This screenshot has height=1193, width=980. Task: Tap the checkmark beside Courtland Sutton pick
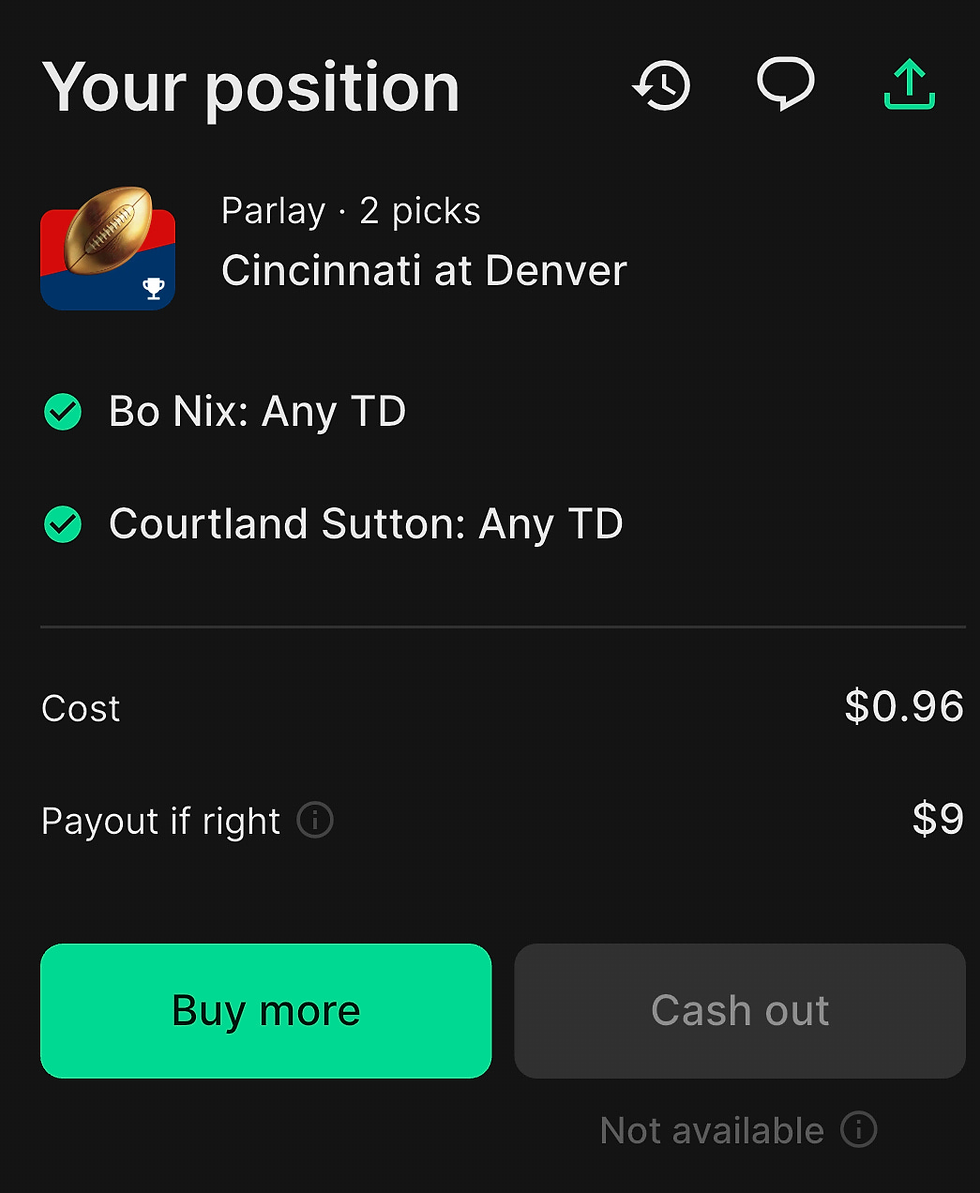(62, 524)
